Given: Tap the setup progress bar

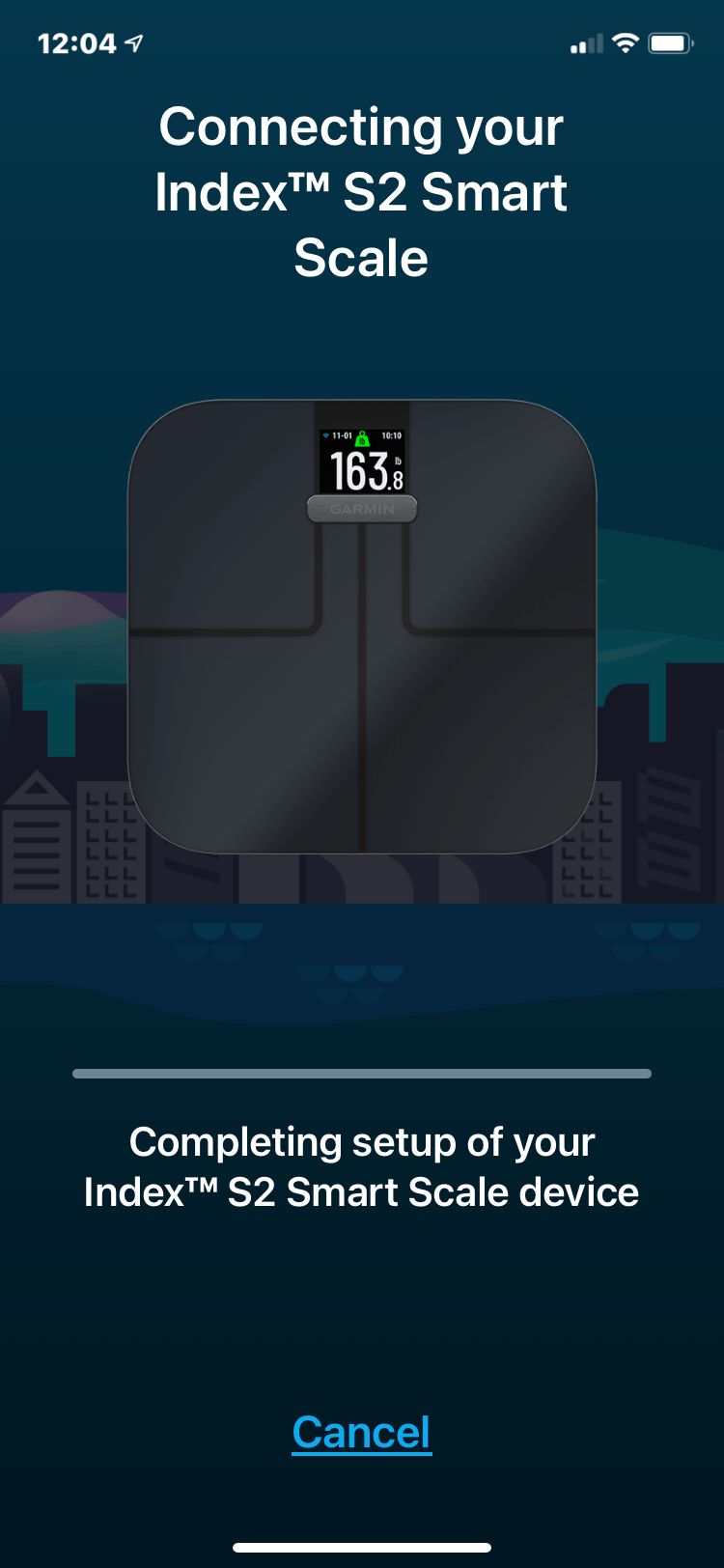Looking at the screenshot, I should click(362, 1073).
